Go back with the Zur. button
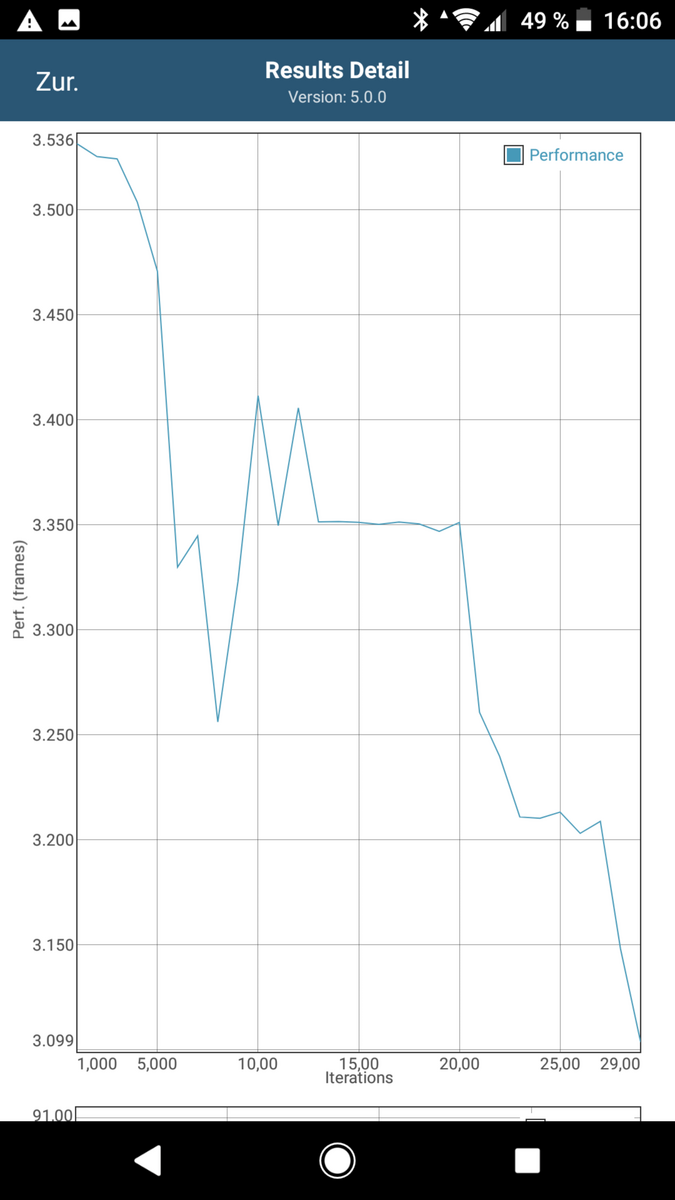 [x=57, y=82]
